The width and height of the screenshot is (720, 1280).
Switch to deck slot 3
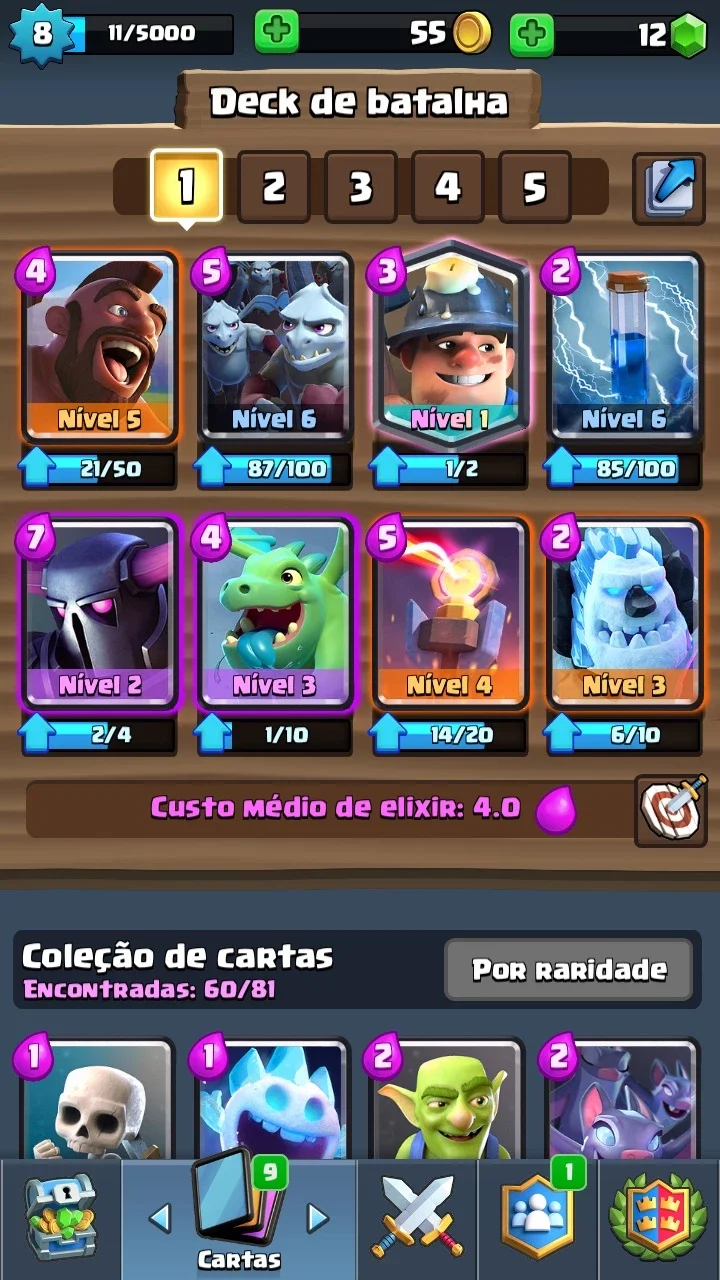tap(361, 186)
